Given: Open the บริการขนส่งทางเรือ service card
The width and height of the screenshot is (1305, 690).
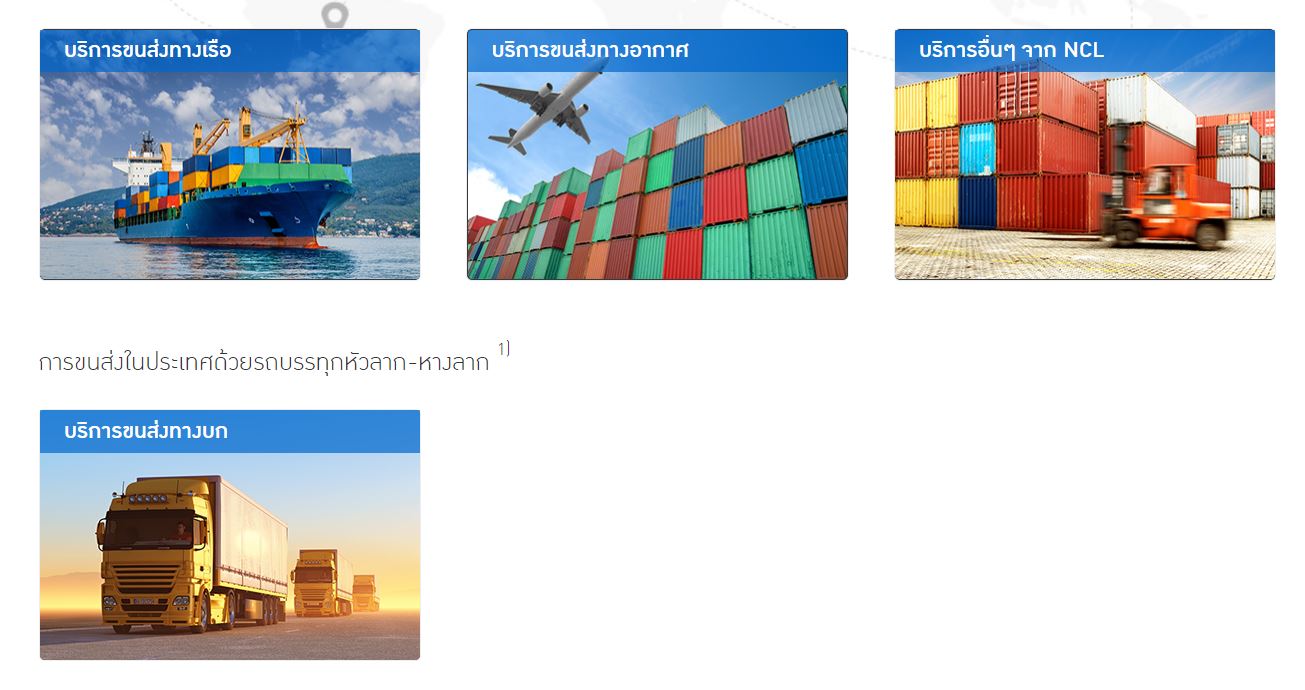Looking at the screenshot, I should [x=230, y=155].
